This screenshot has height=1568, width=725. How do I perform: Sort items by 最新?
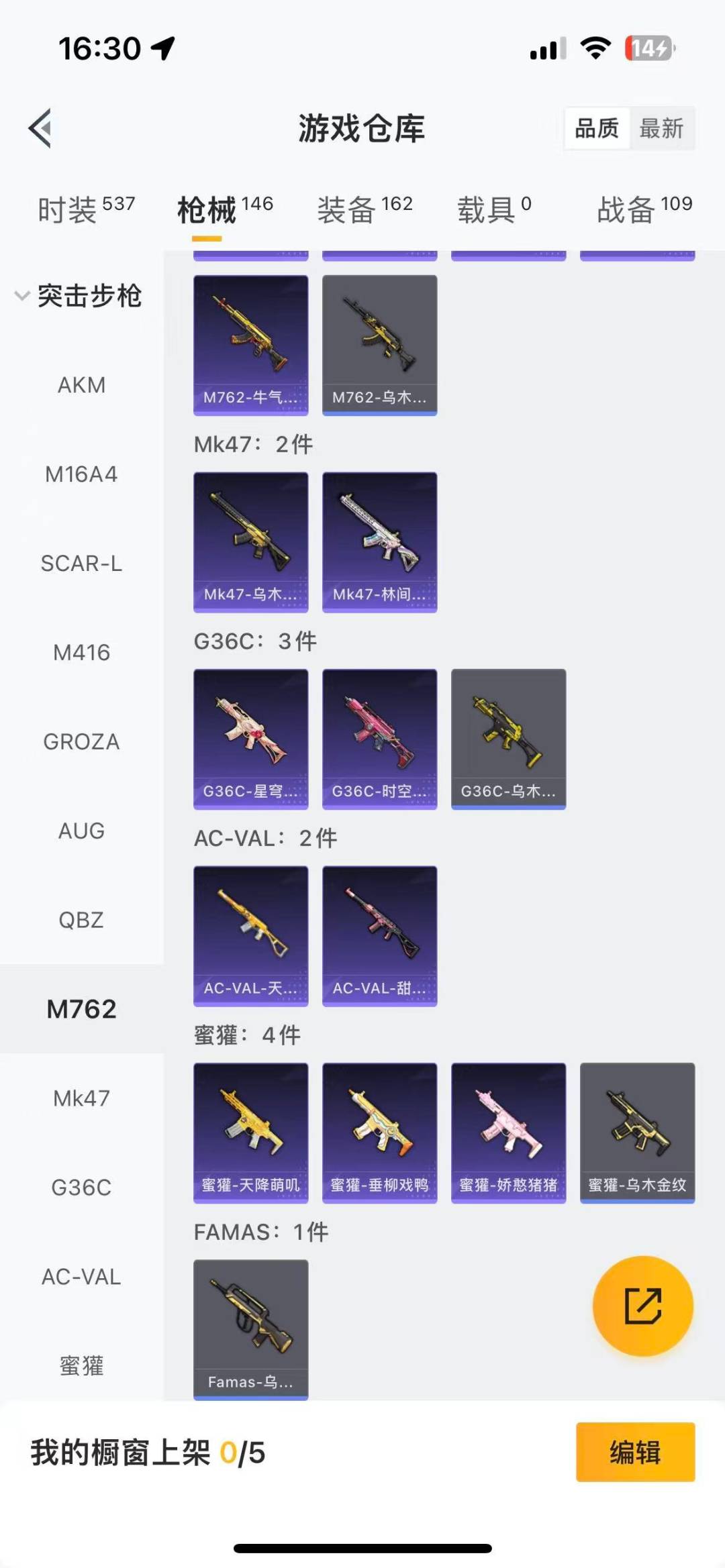coord(661,128)
